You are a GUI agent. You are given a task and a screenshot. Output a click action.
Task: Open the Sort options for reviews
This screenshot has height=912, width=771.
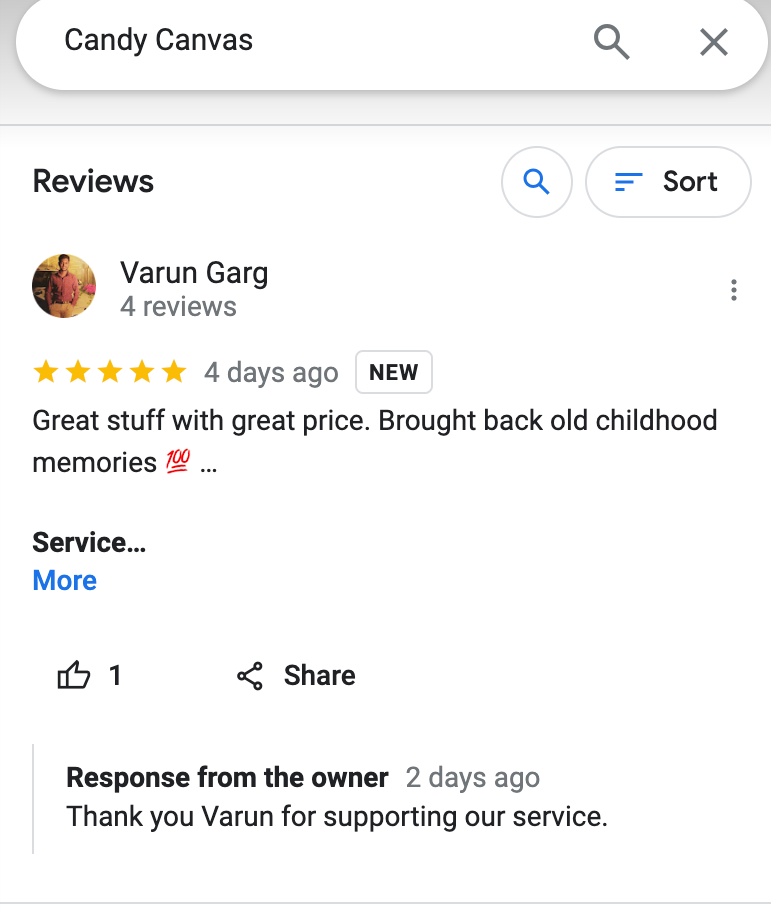click(667, 182)
